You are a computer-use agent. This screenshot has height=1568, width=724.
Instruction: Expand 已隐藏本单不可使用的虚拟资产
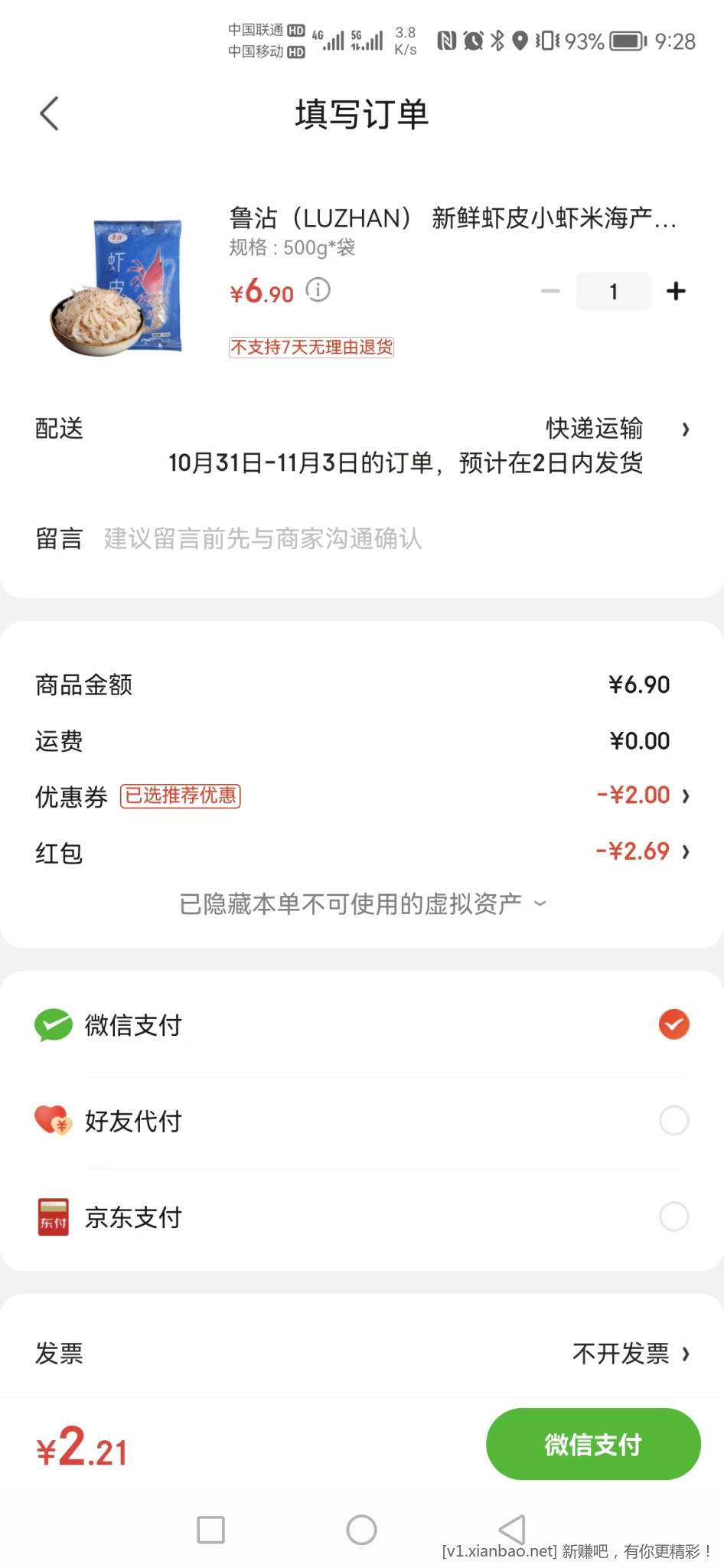point(362,904)
